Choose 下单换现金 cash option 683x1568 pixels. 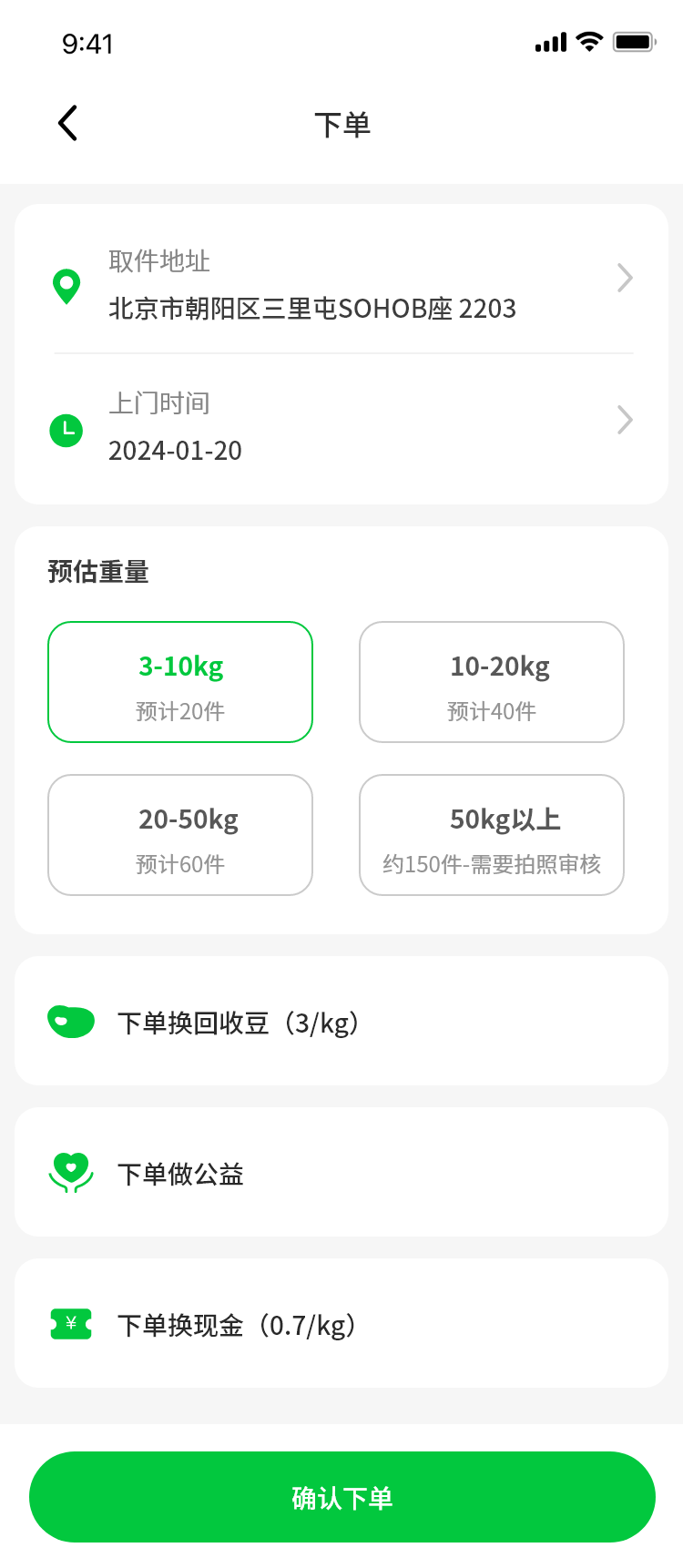coord(341,1324)
